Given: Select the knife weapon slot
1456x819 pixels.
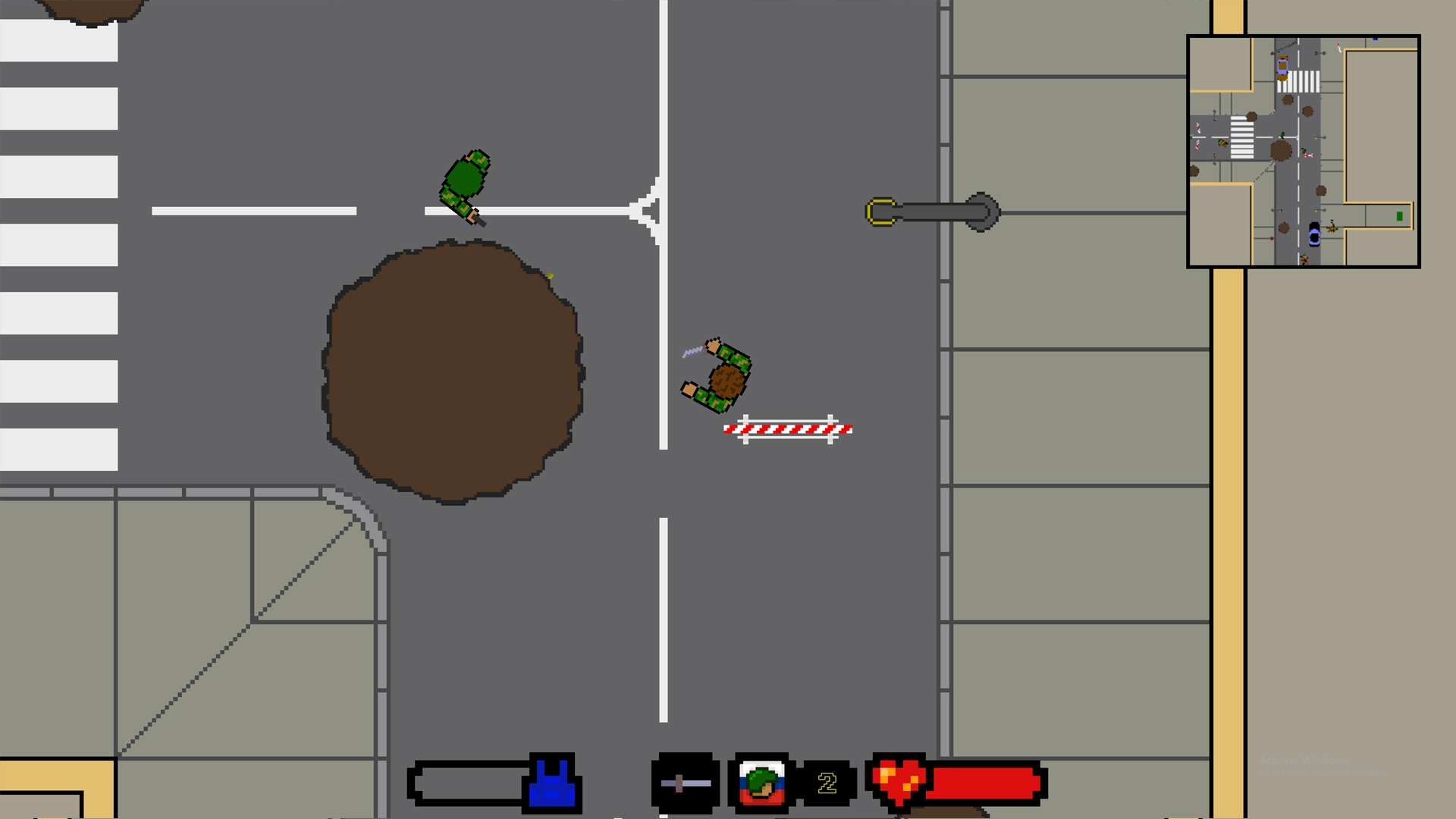Looking at the screenshot, I should click(x=685, y=783).
